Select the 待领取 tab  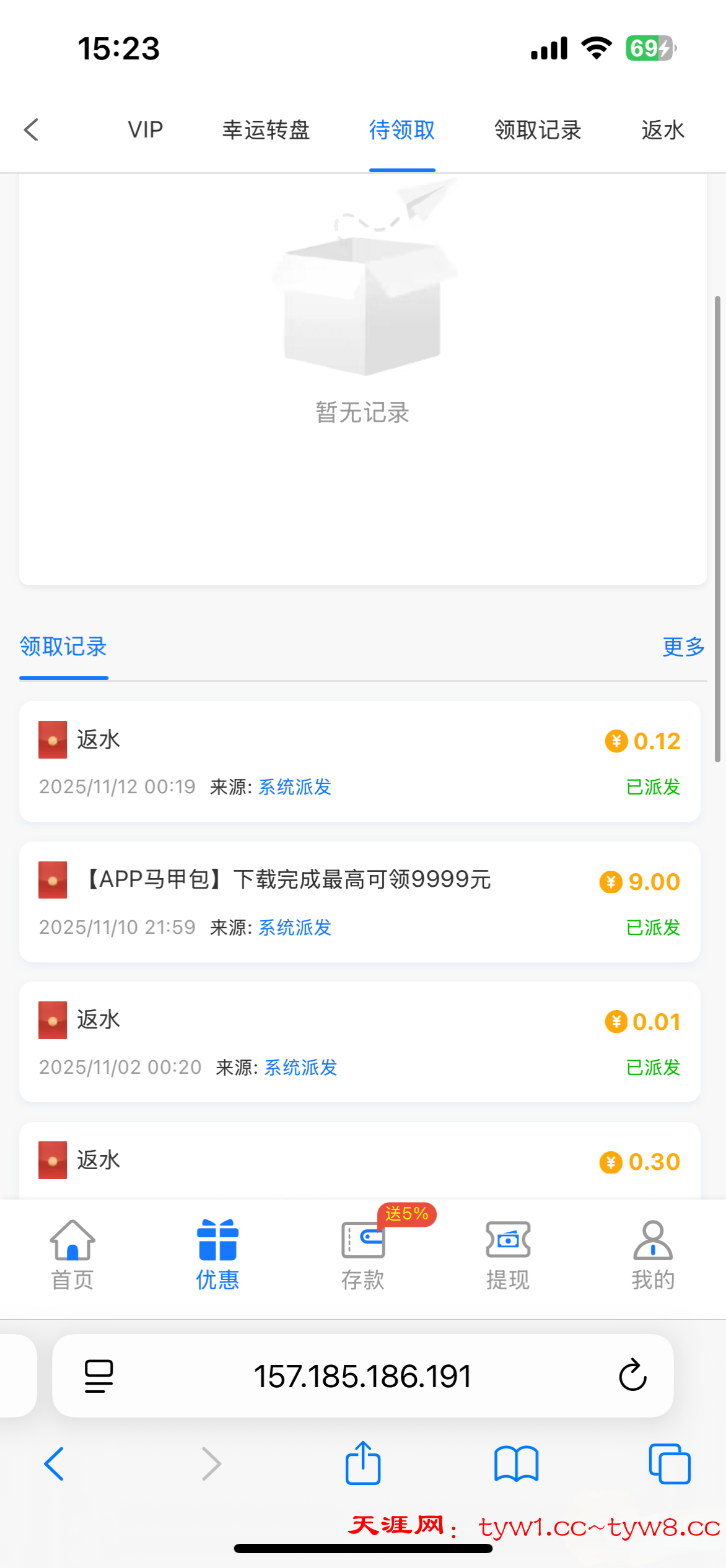click(x=402, y=130)
